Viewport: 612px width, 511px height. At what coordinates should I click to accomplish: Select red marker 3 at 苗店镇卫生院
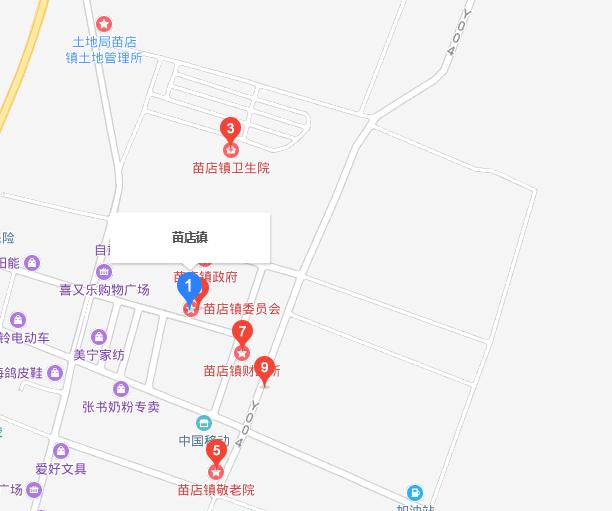point(231,129)
